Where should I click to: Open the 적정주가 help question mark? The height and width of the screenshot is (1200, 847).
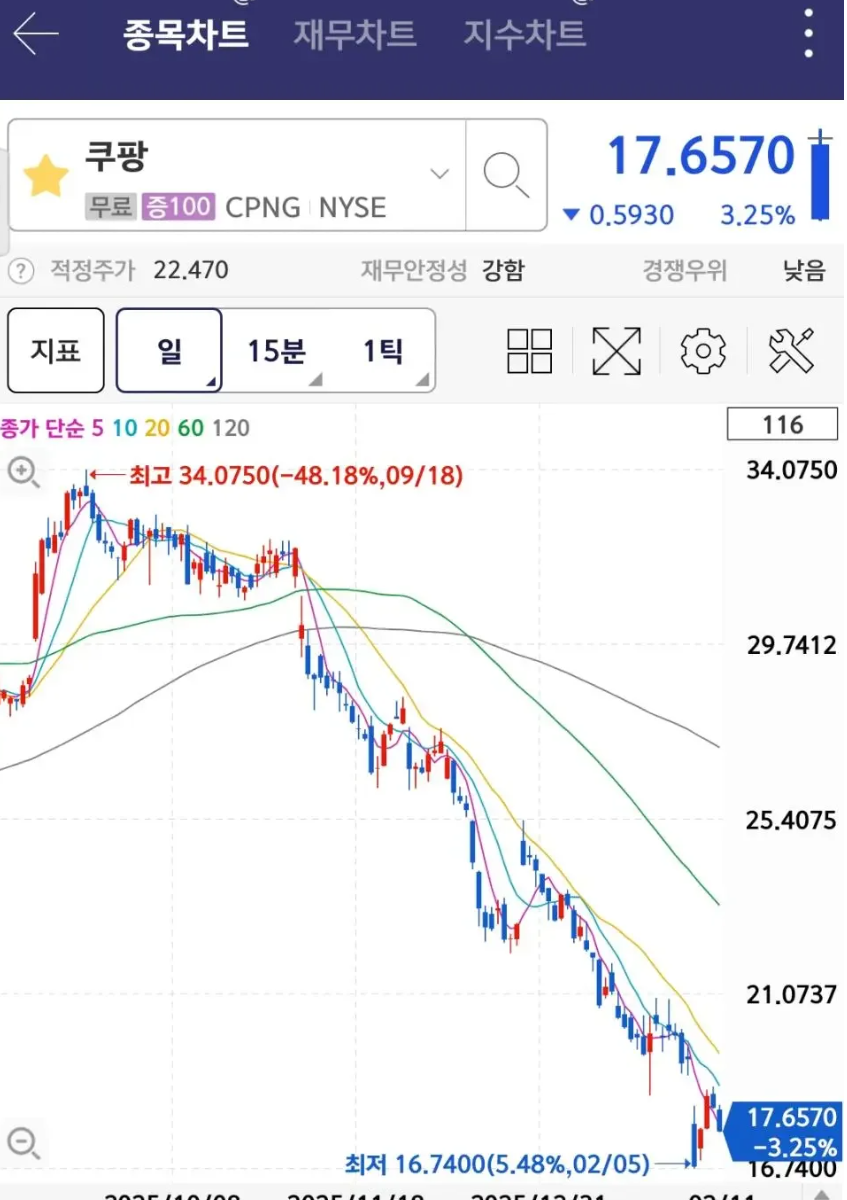21,270
